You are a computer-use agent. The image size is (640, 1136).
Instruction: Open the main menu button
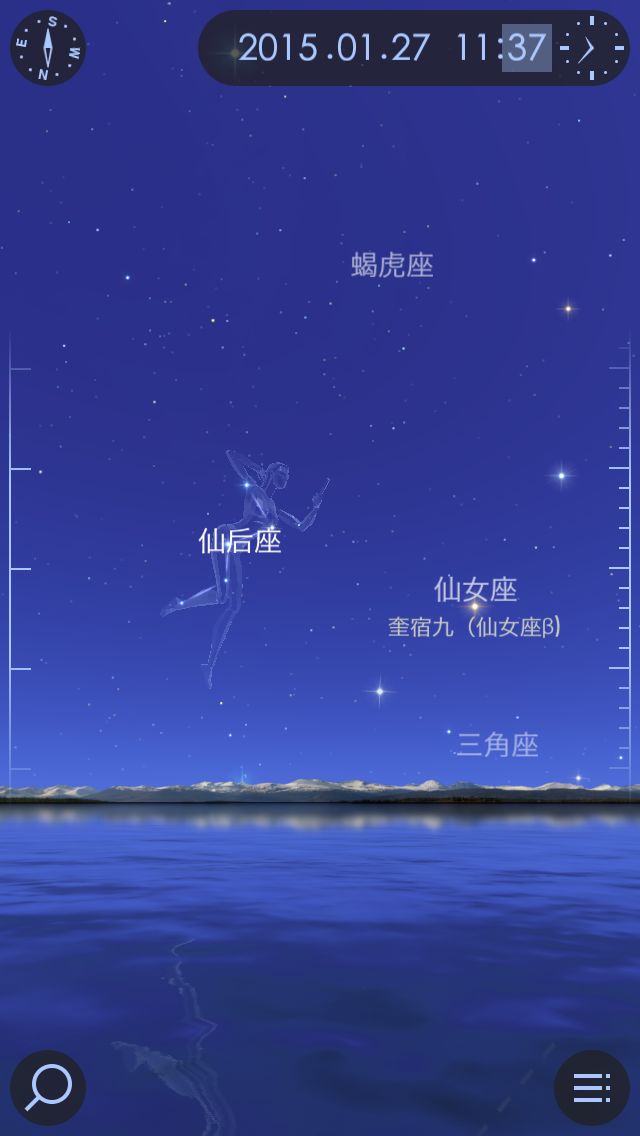[591, 1088]
